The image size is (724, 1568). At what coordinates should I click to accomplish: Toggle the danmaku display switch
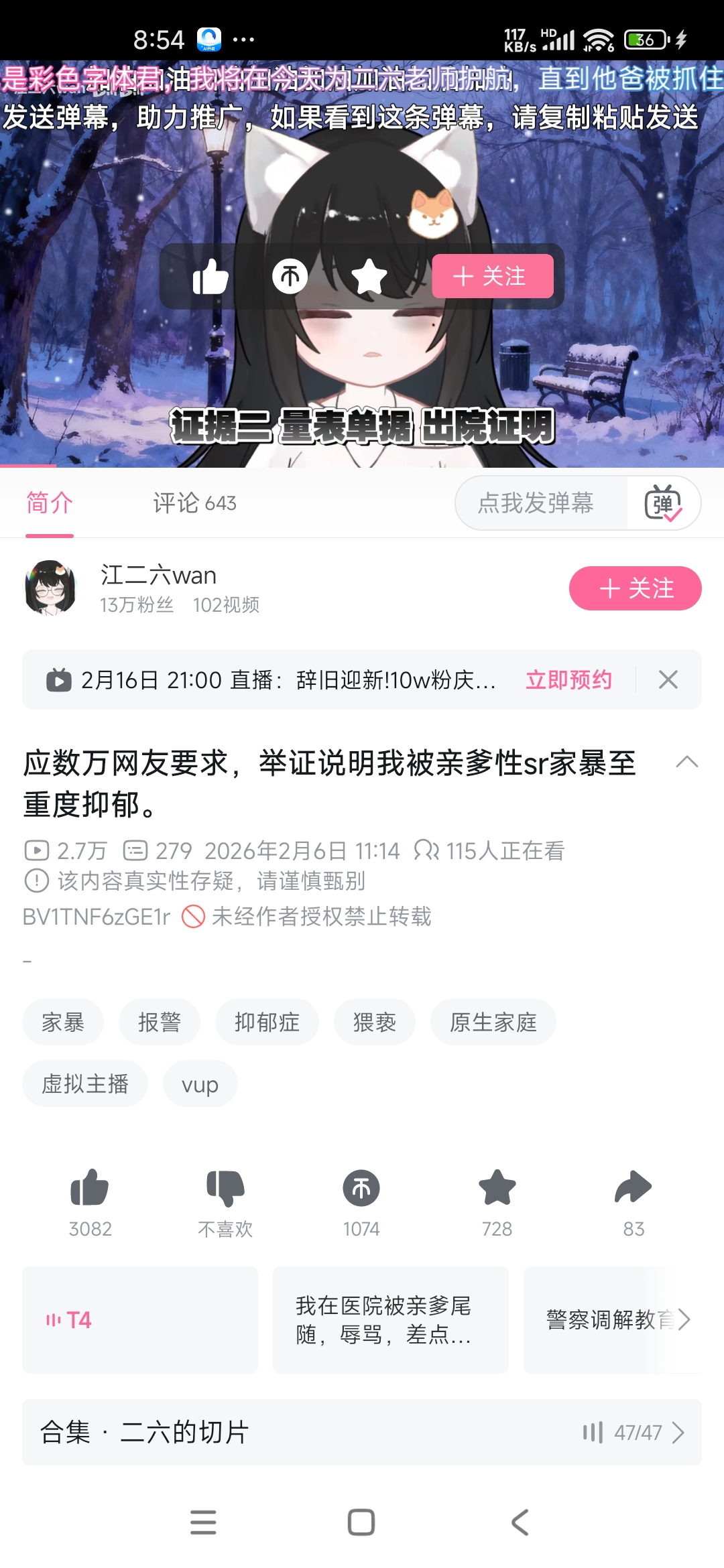click(x=663, y=503)
